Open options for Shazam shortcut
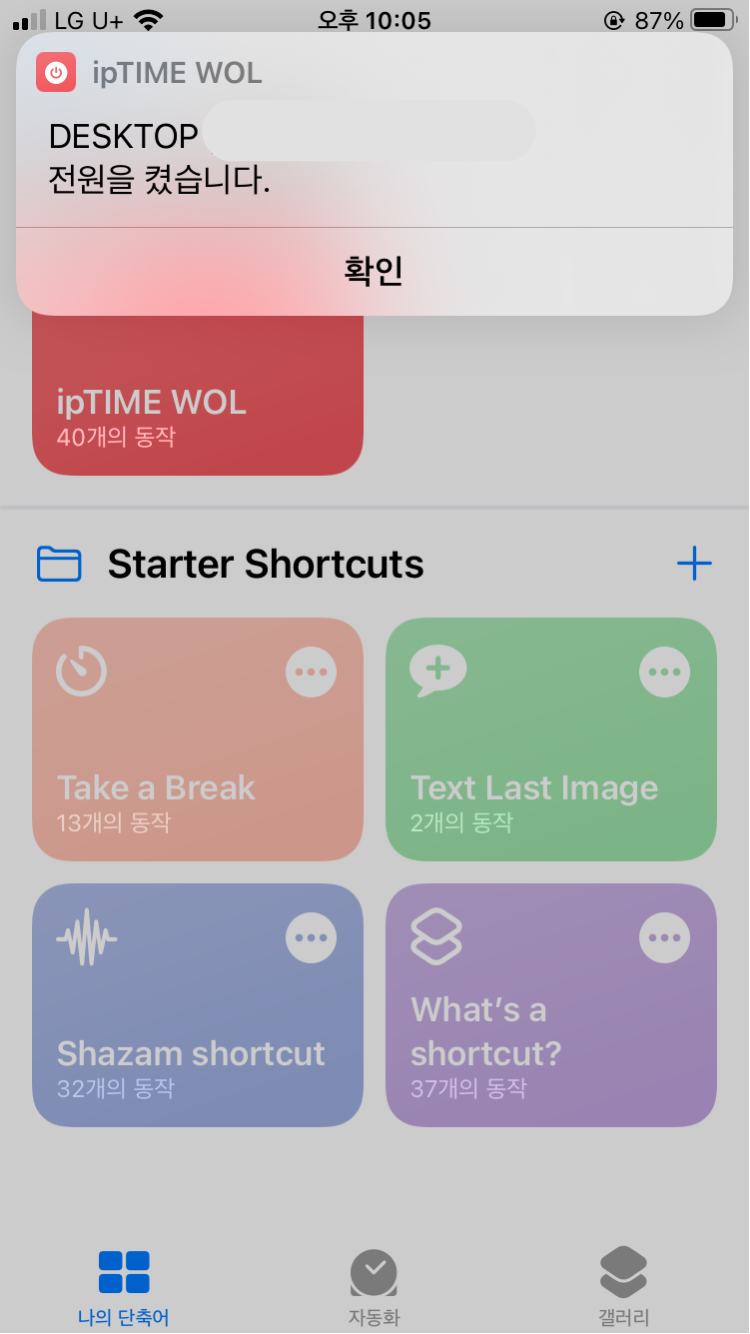 (x=311, y=938)
